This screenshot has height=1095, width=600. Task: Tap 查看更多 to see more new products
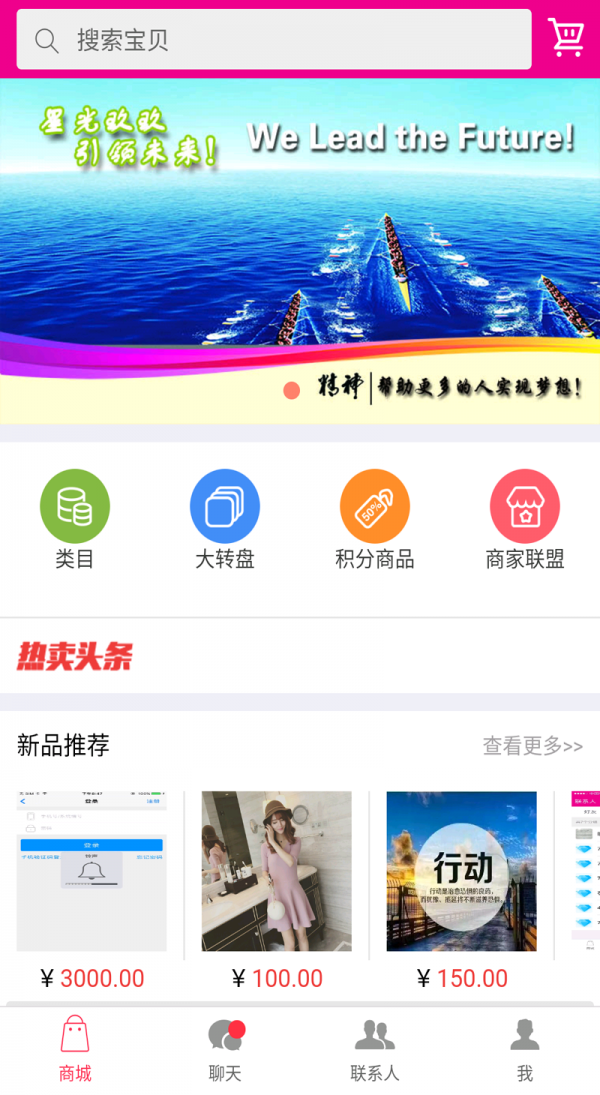point(532,746)
